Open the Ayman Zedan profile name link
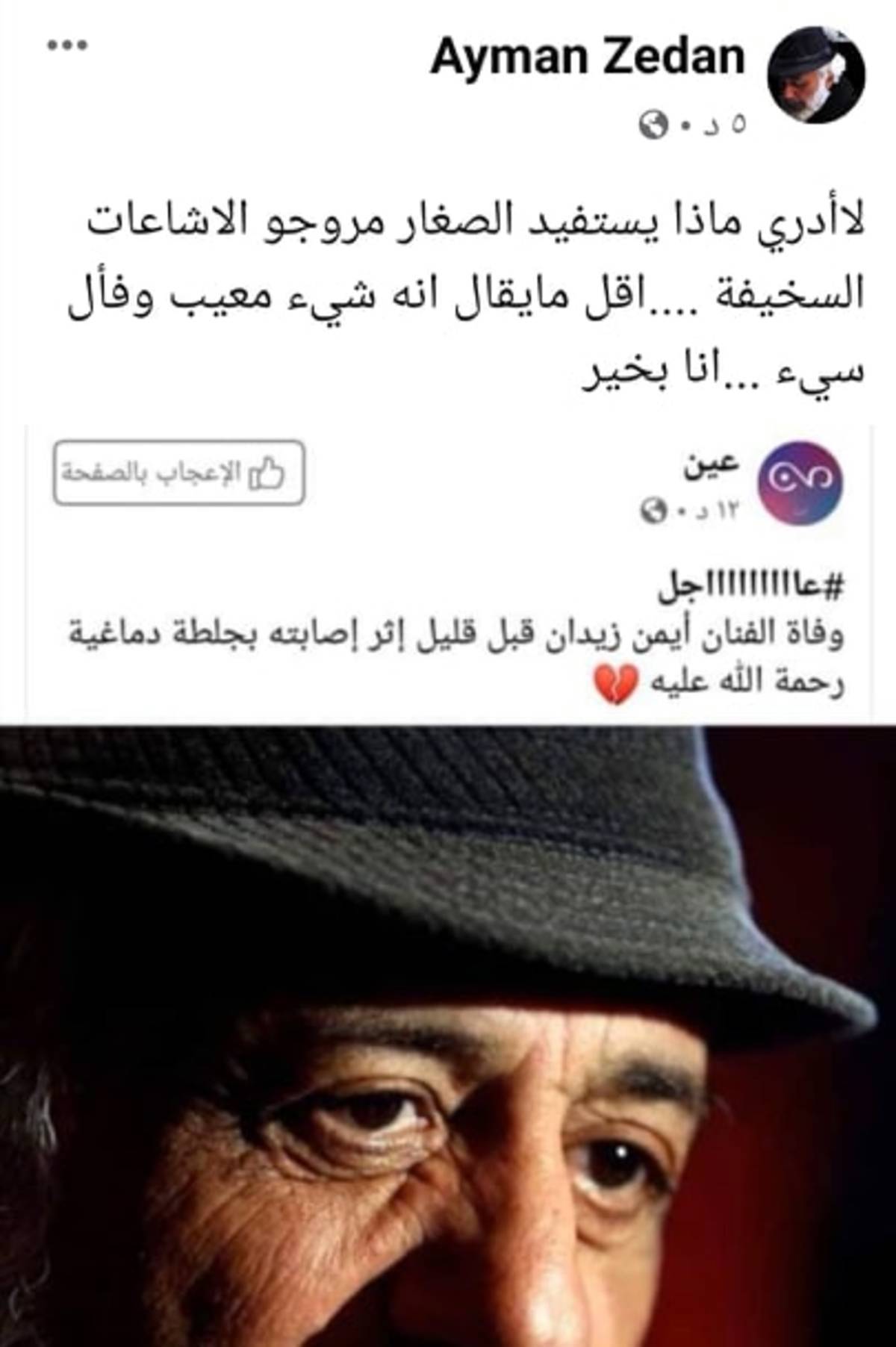The width and height of the screenshot is (896, 1347). (x=587, y=57)
